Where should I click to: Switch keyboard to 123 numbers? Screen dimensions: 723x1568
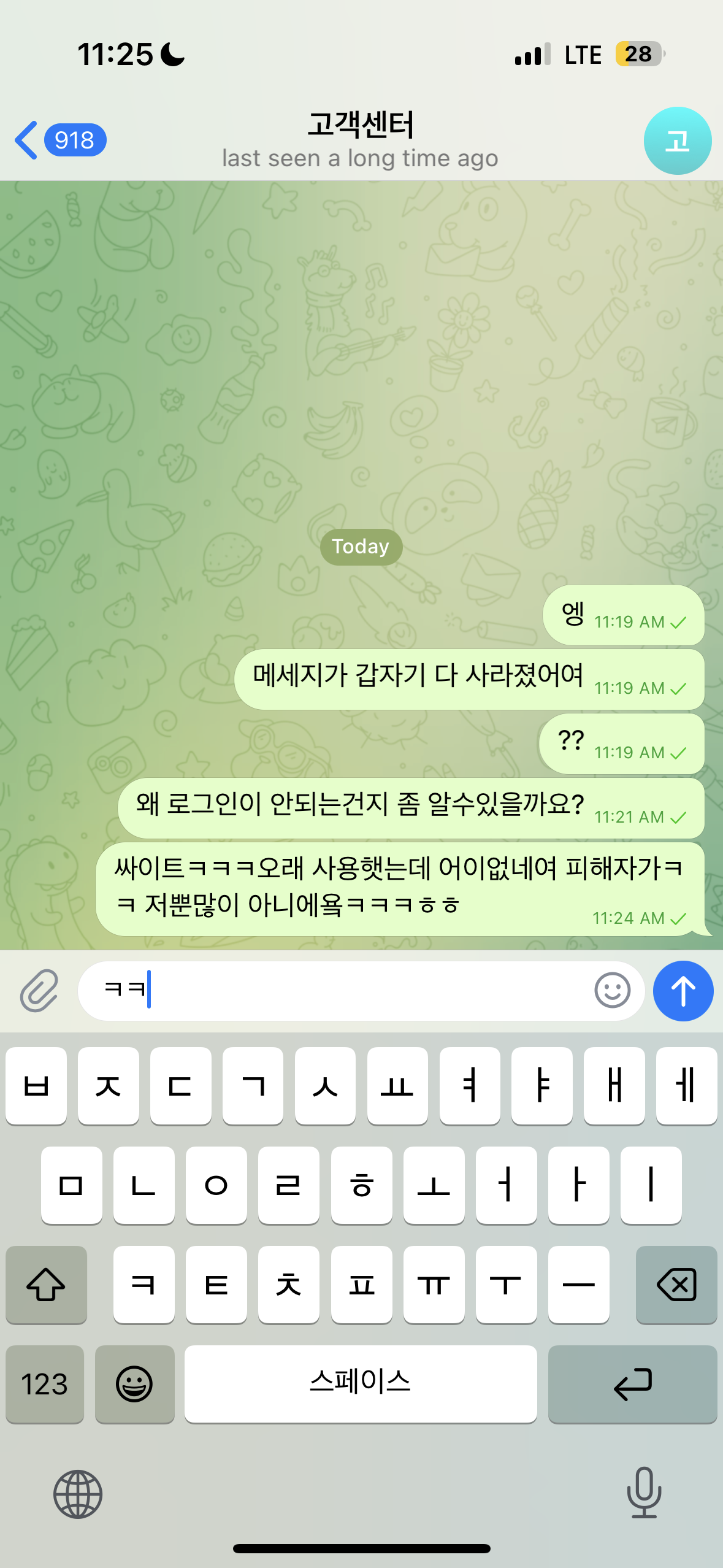pos(44,1384)
